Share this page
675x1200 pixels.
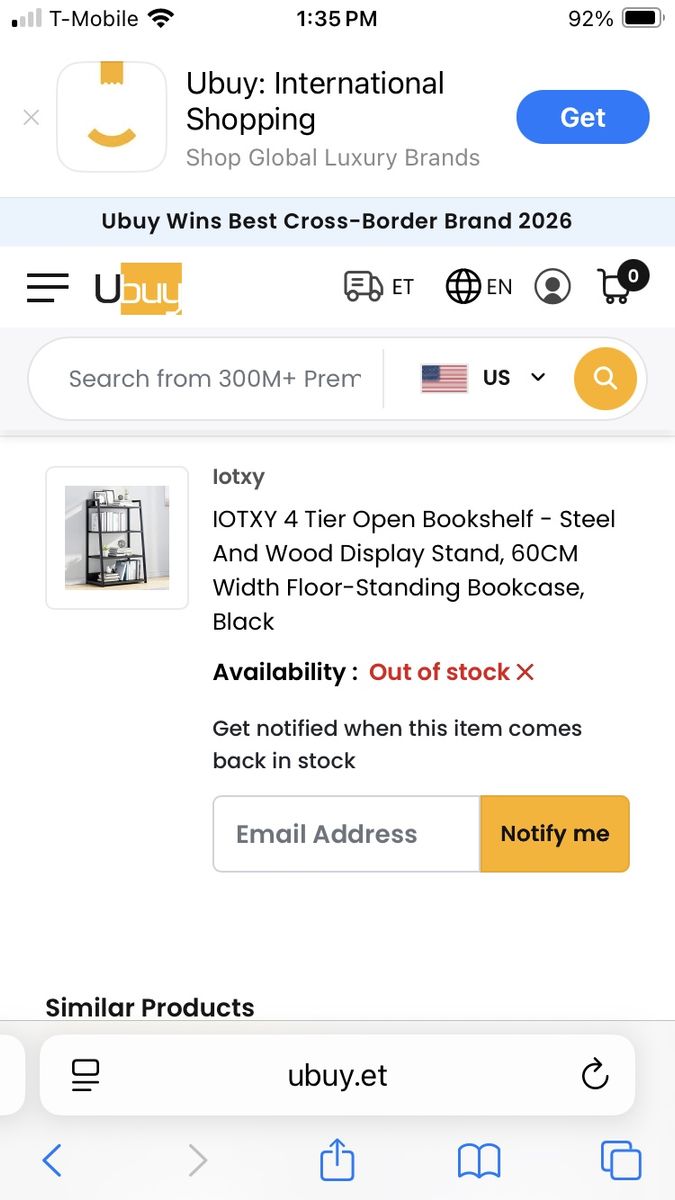coord(337,1161)
